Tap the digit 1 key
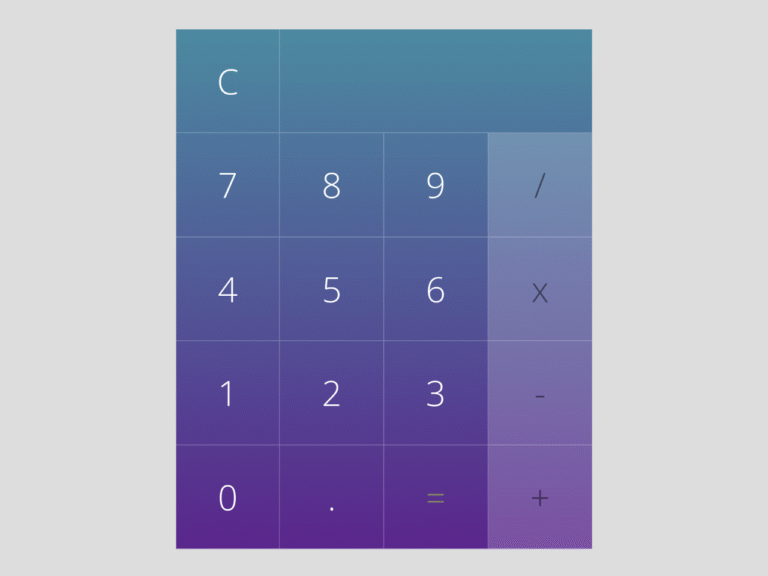Image resolution: width=768 pixels, height=576 pixels. coord(228,393)
